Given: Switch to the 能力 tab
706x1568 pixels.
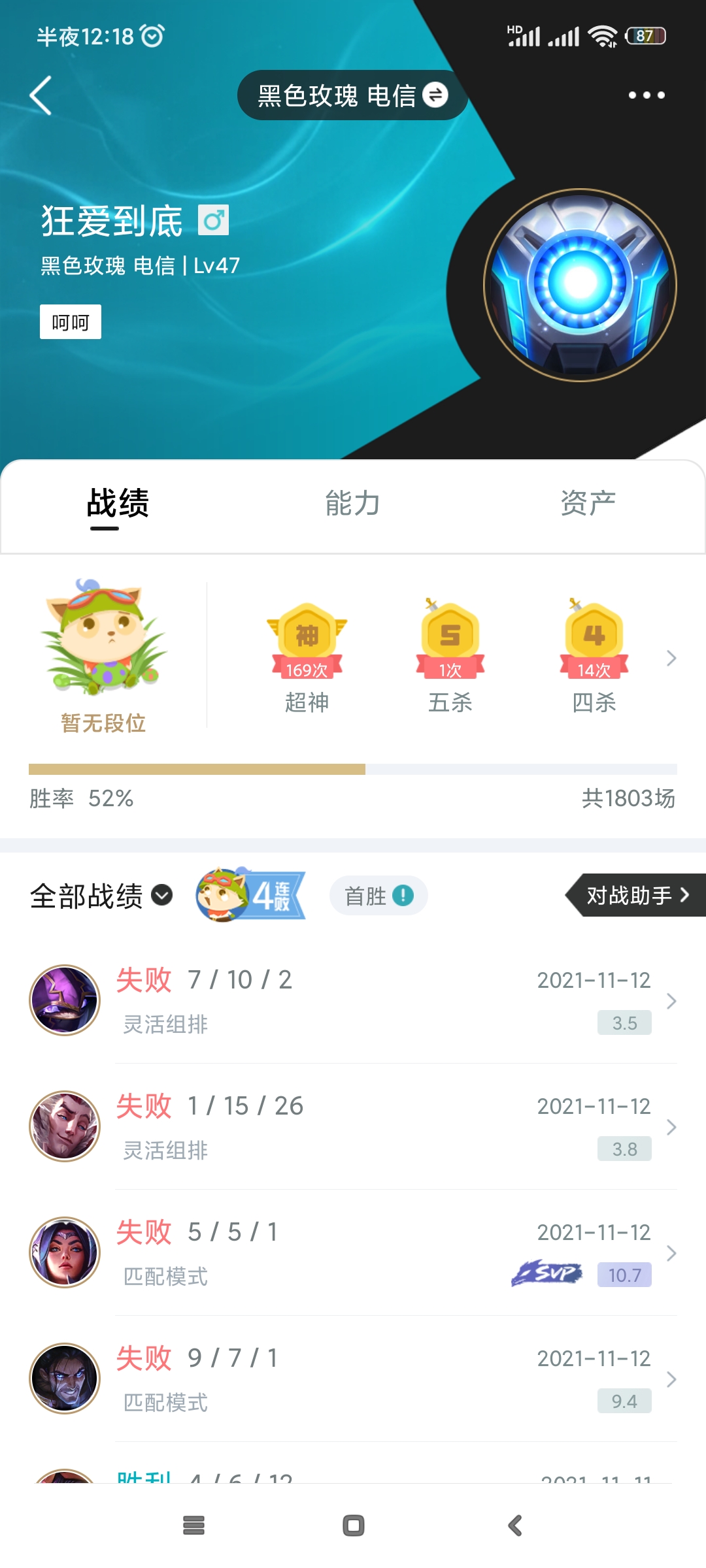Looking at the screenshot, I should pos(353,504).
